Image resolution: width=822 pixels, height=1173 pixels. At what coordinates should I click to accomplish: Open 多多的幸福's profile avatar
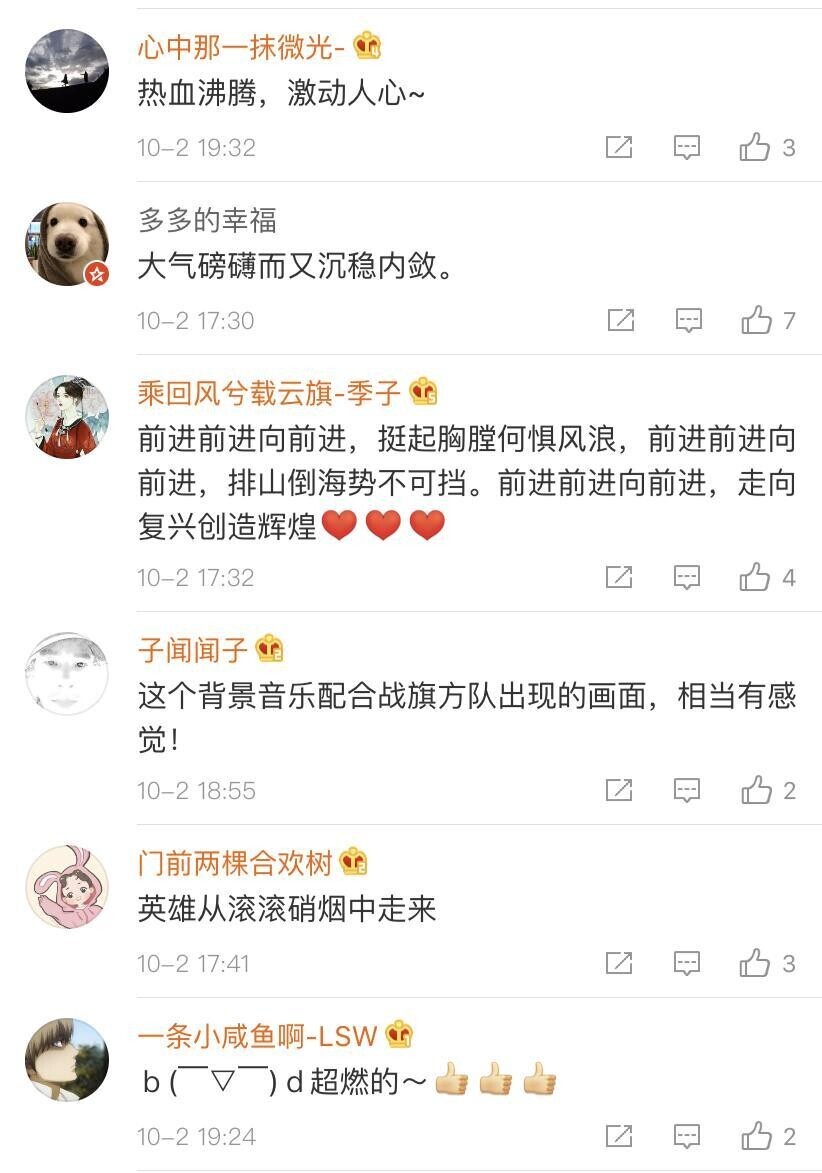[x=67, y=244]
